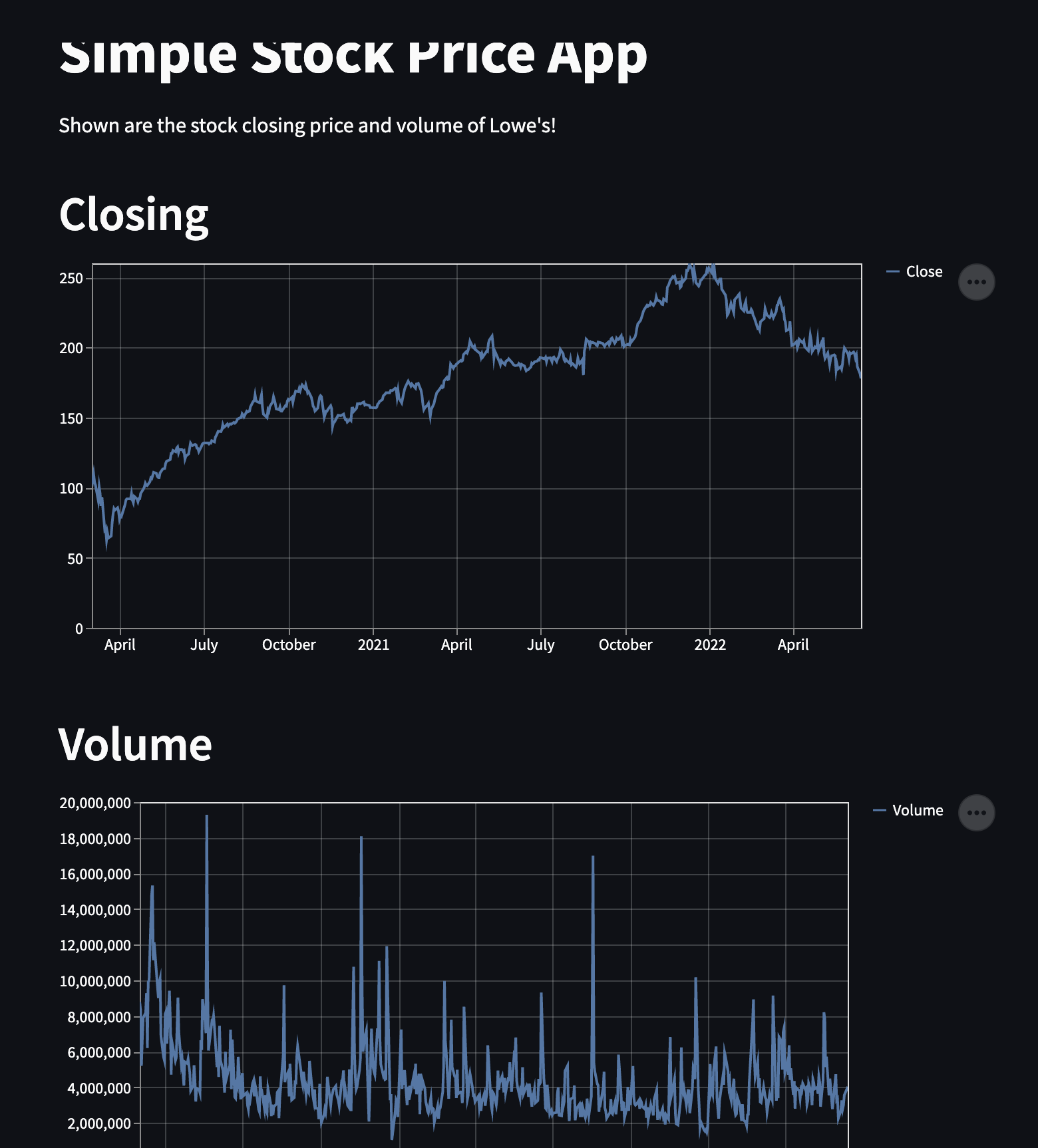
Task: Open chart export options from the ellipsis menu
Action: [976, 281]
